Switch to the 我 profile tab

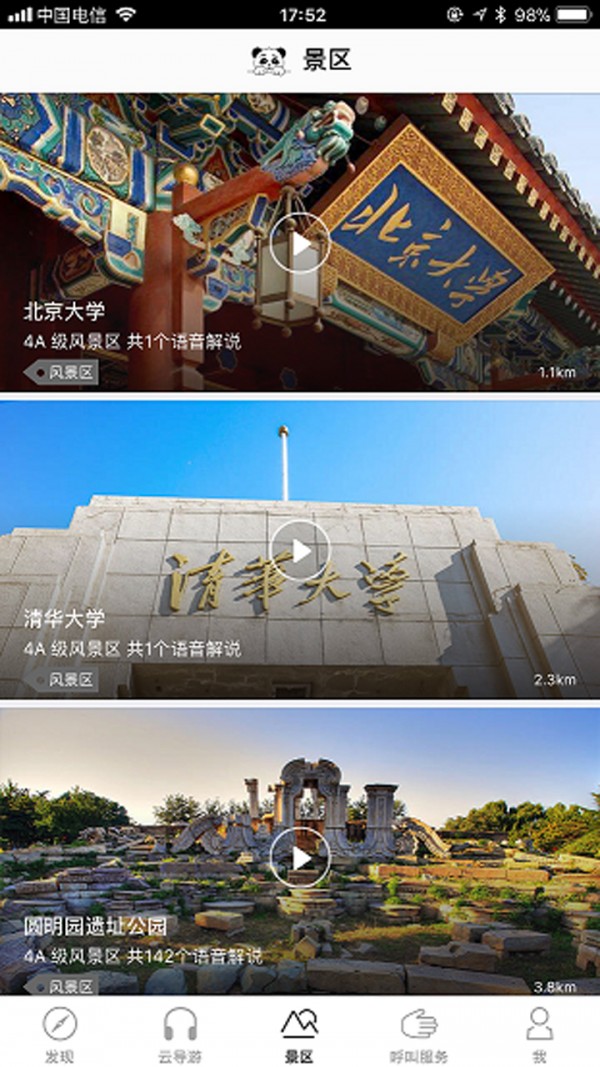(539, 1033)
